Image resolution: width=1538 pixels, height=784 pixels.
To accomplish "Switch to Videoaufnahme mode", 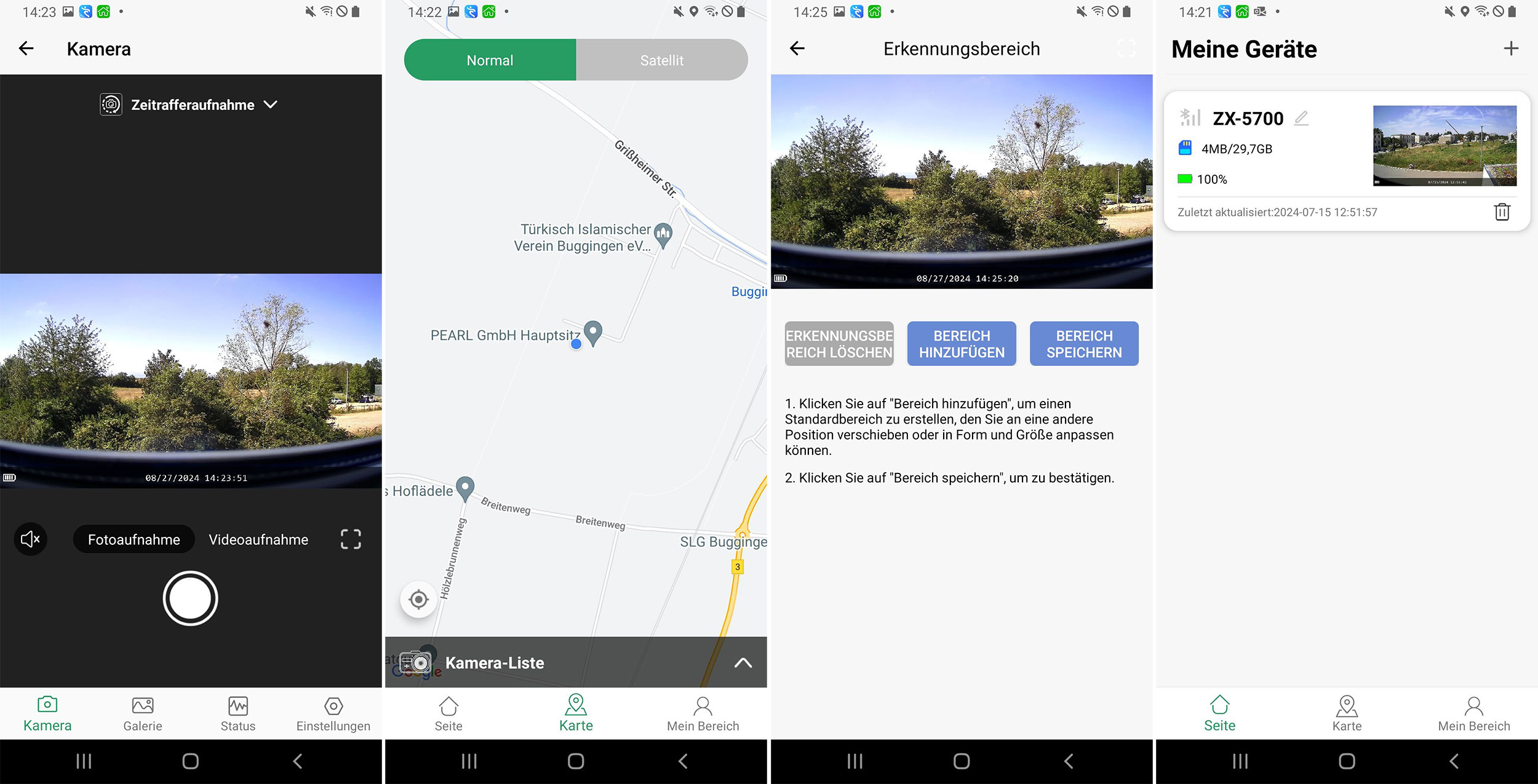I will [258, 539].
